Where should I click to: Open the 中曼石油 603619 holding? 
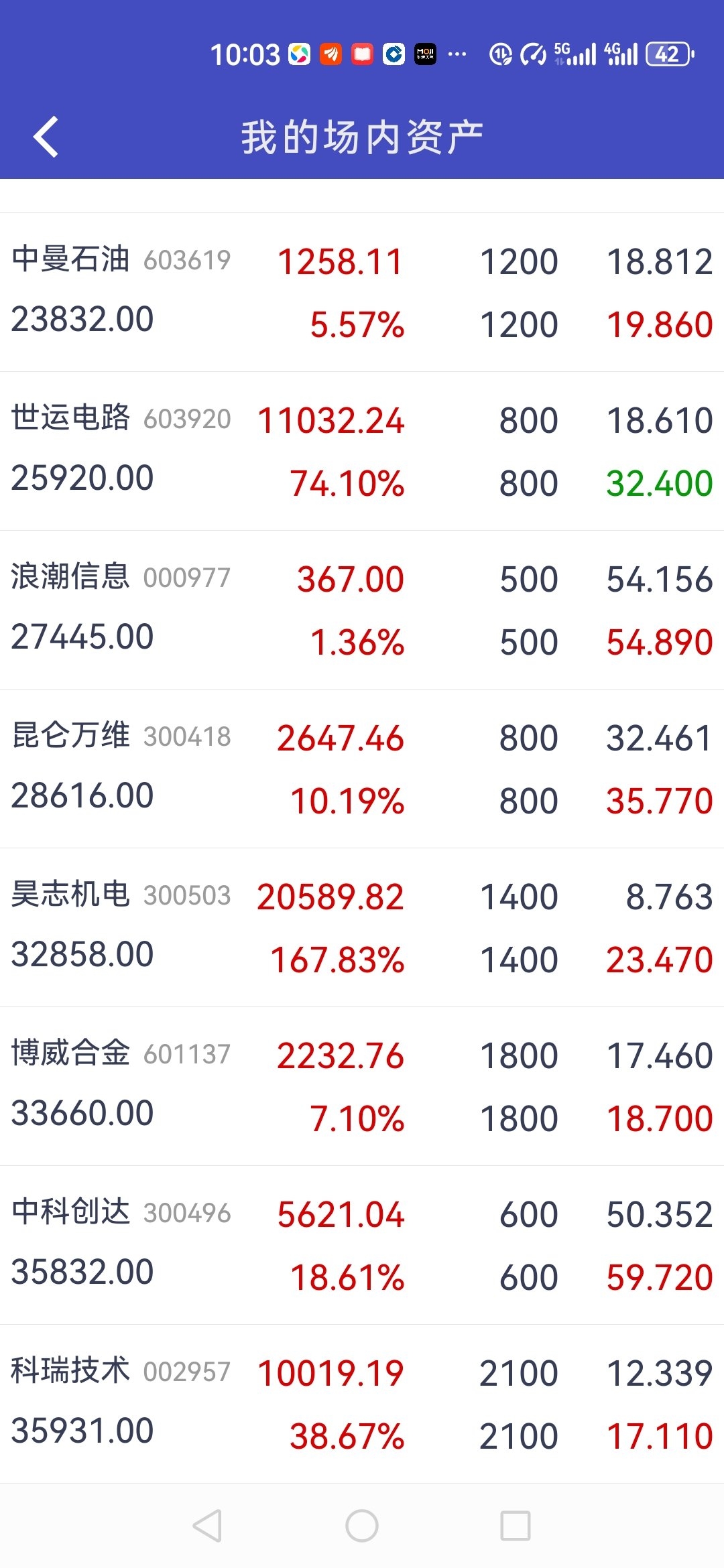click(362, 292)
